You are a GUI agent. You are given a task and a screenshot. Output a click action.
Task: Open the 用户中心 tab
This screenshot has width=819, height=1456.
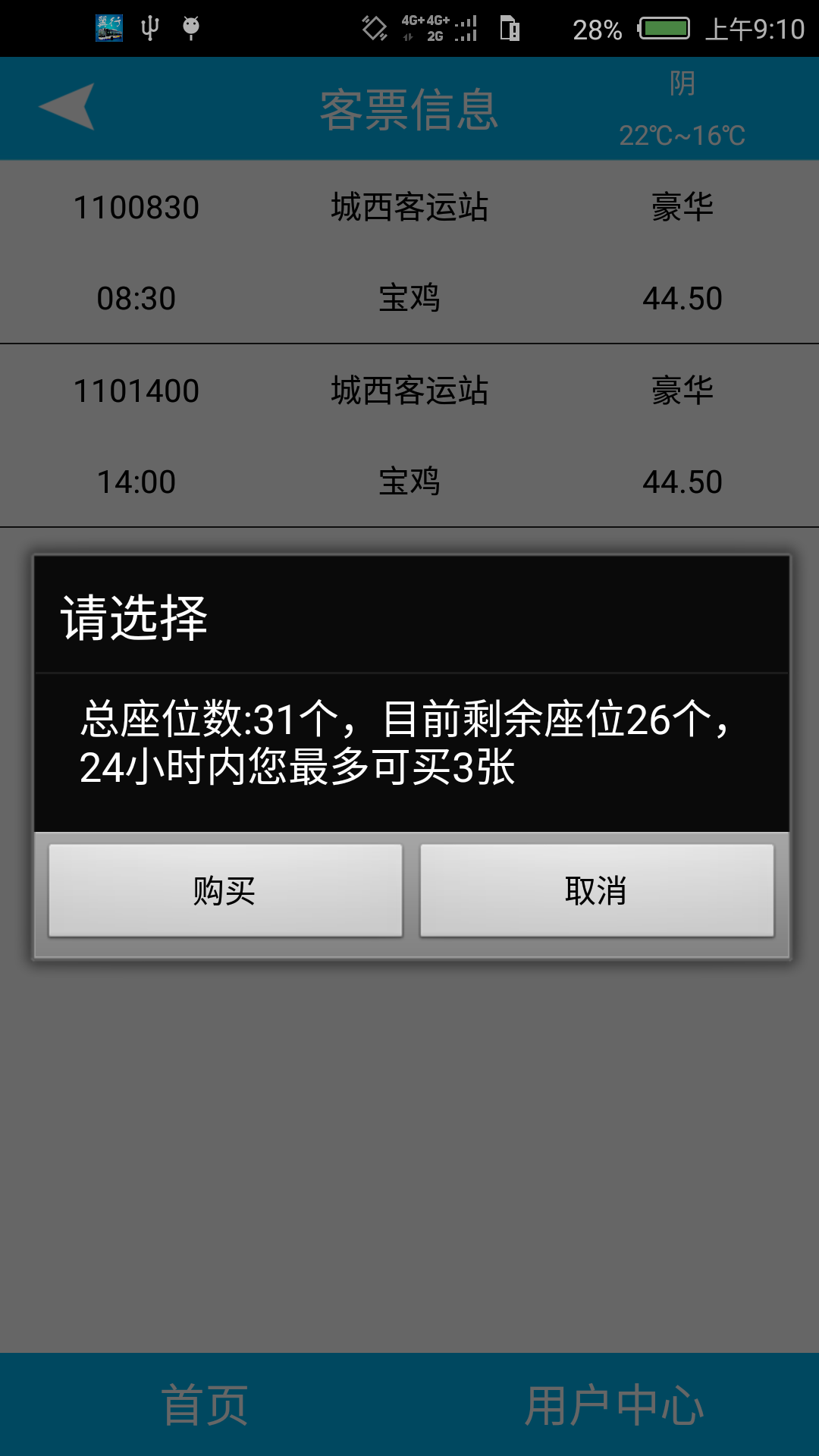[x=614, y=1404]
